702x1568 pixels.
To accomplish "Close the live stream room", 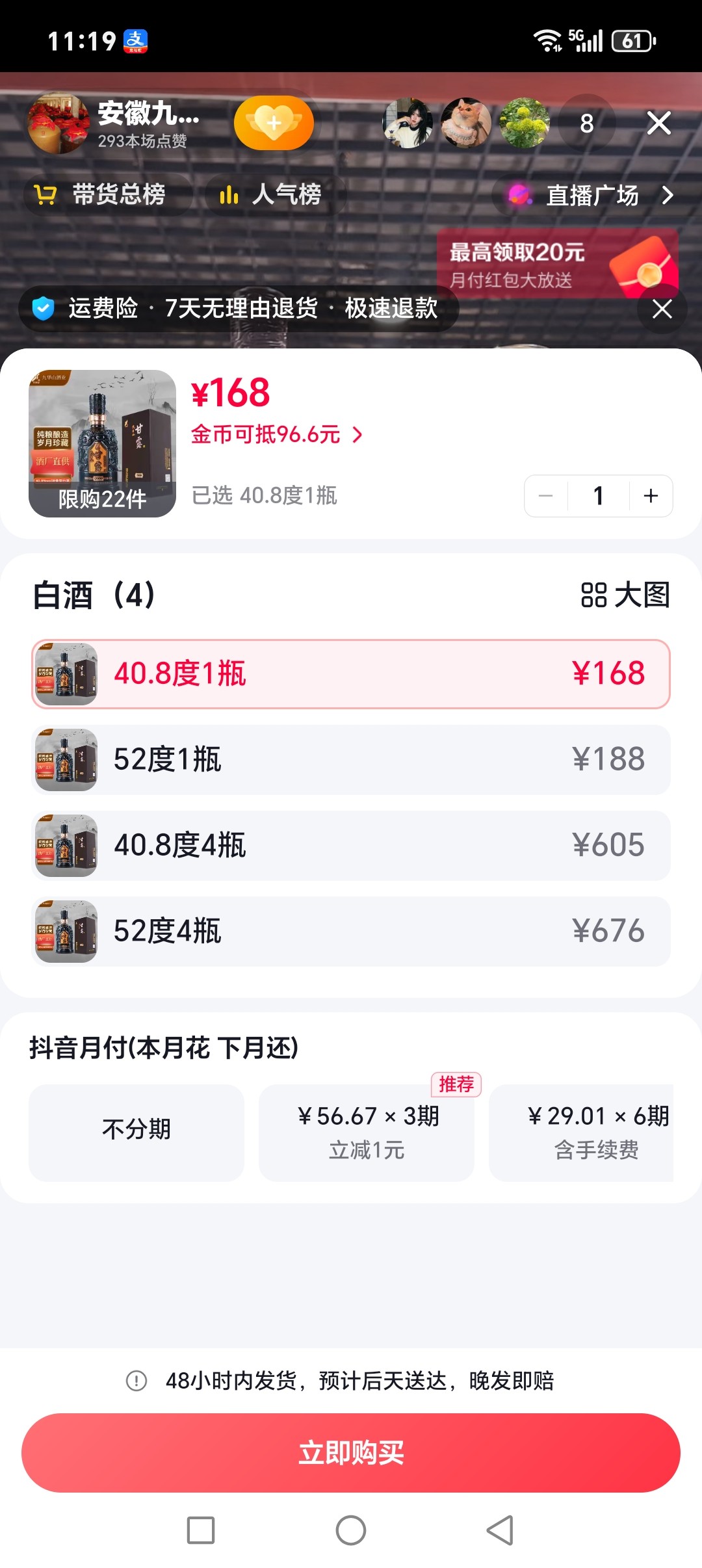I will point(658,123).
